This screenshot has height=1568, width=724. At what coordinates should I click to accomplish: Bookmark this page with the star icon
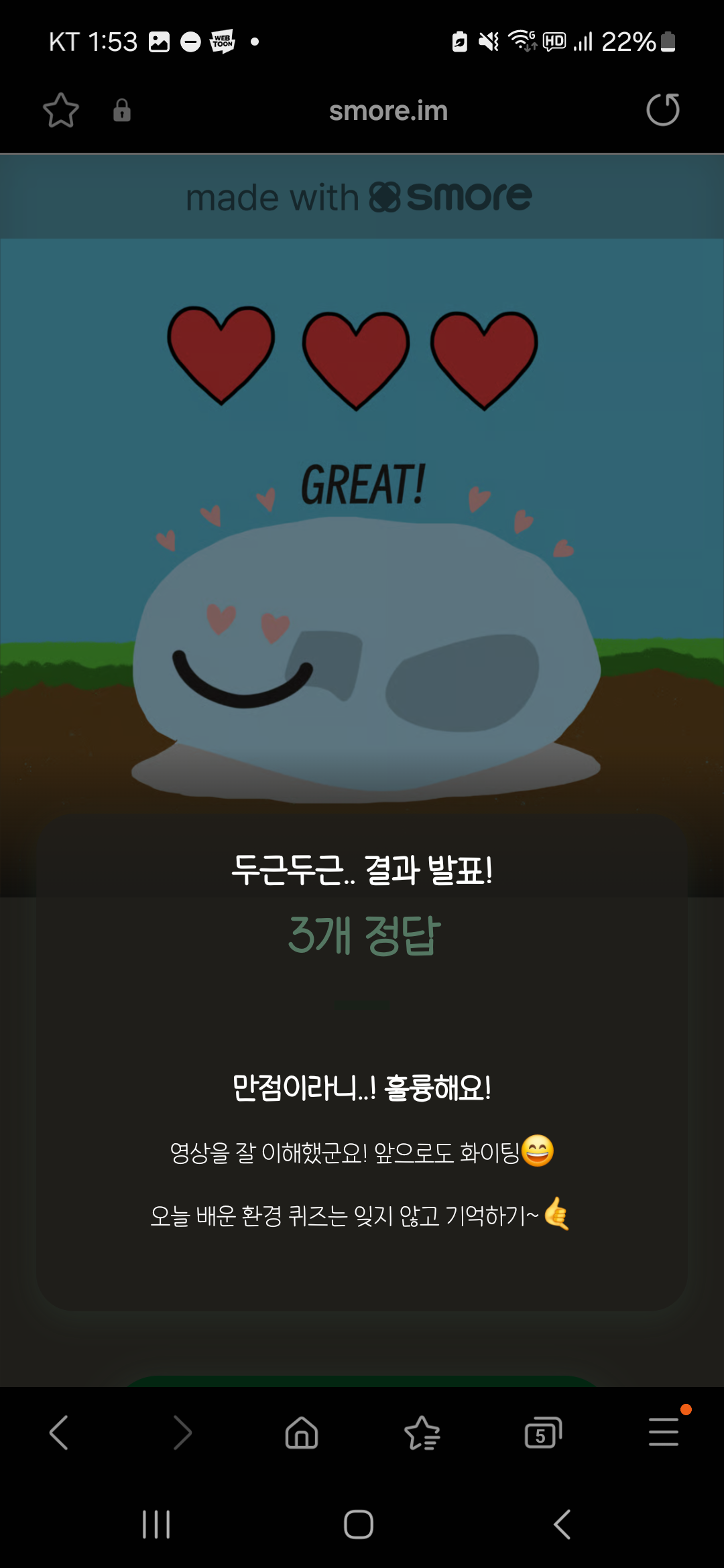(61, 111)
